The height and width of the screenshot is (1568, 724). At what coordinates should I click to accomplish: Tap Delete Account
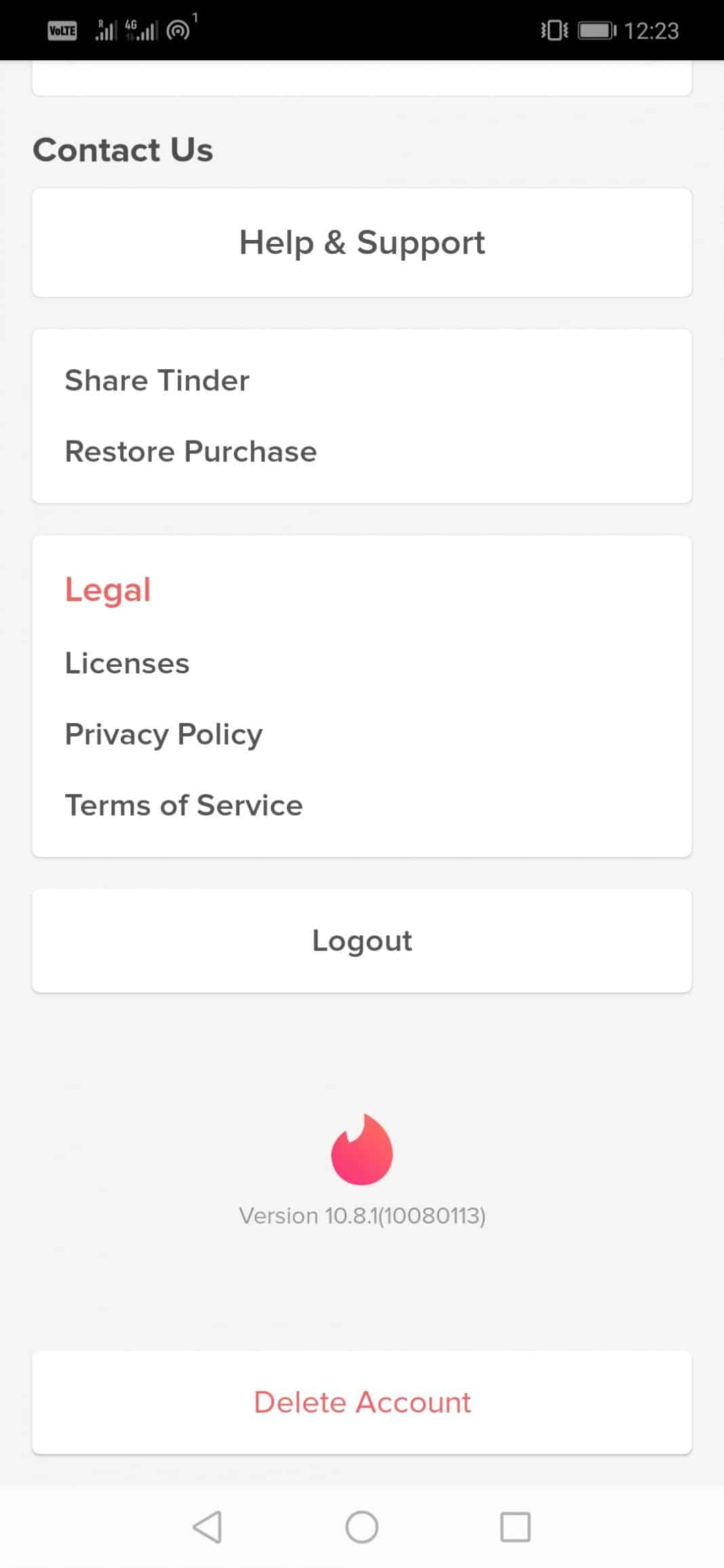362,1402
